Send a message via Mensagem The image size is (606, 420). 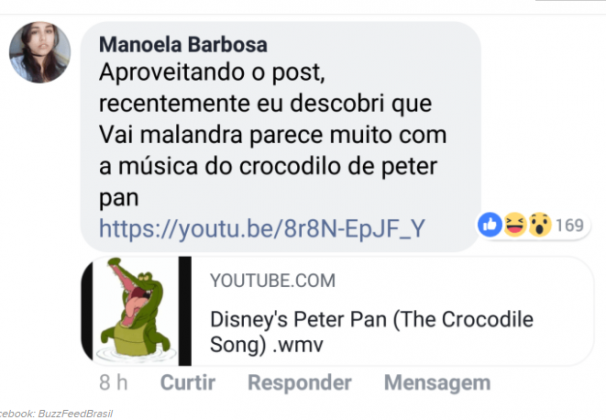(x=437, y=383)
